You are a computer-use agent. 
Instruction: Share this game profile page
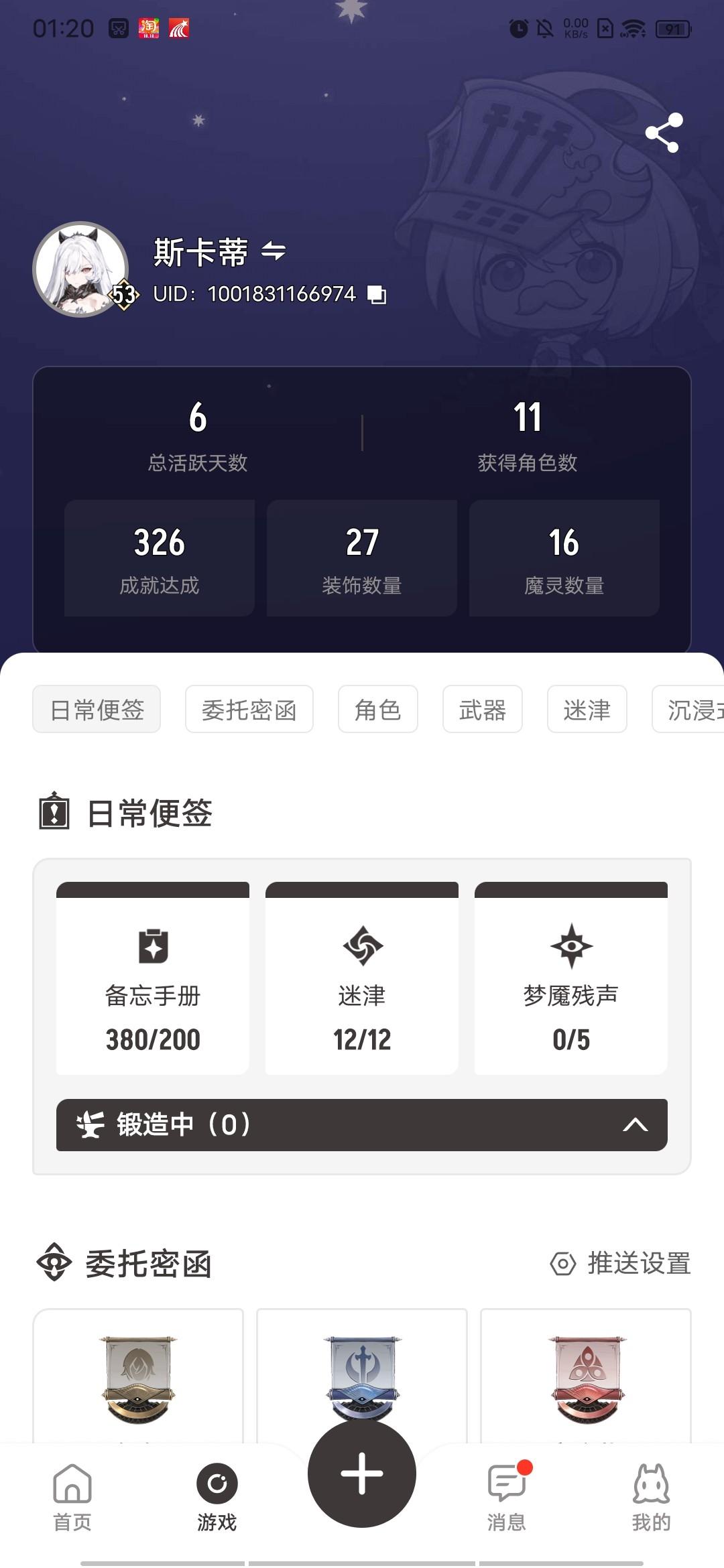(664, 133)
